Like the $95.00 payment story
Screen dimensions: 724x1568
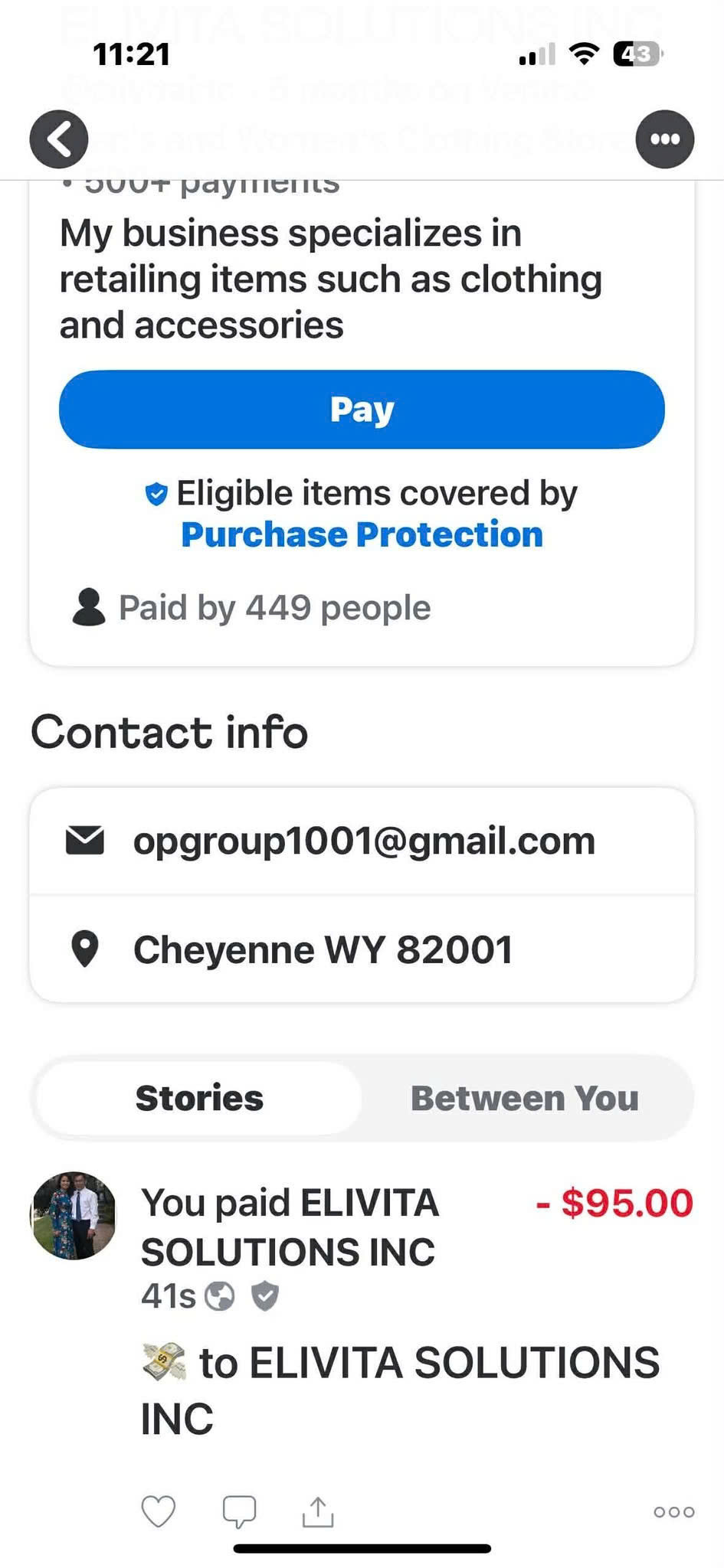coord(159,1511)
